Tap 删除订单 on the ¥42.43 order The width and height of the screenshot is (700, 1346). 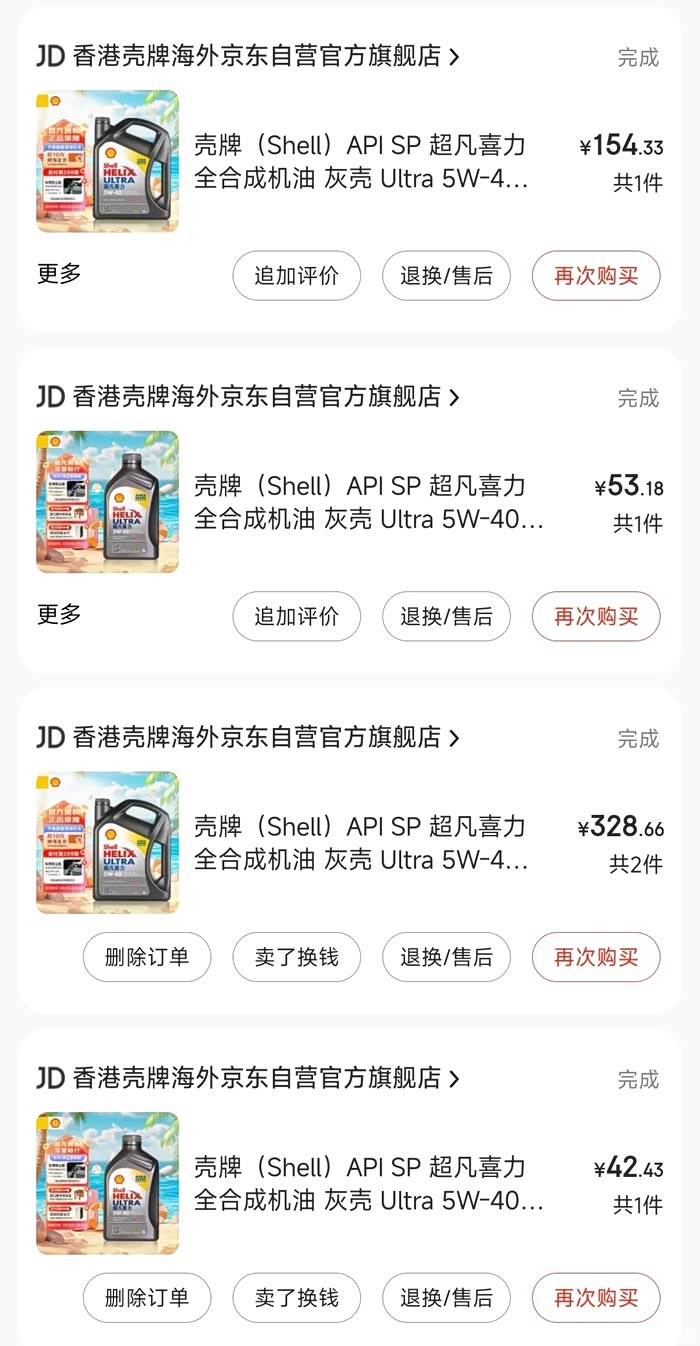[147, 1298]
